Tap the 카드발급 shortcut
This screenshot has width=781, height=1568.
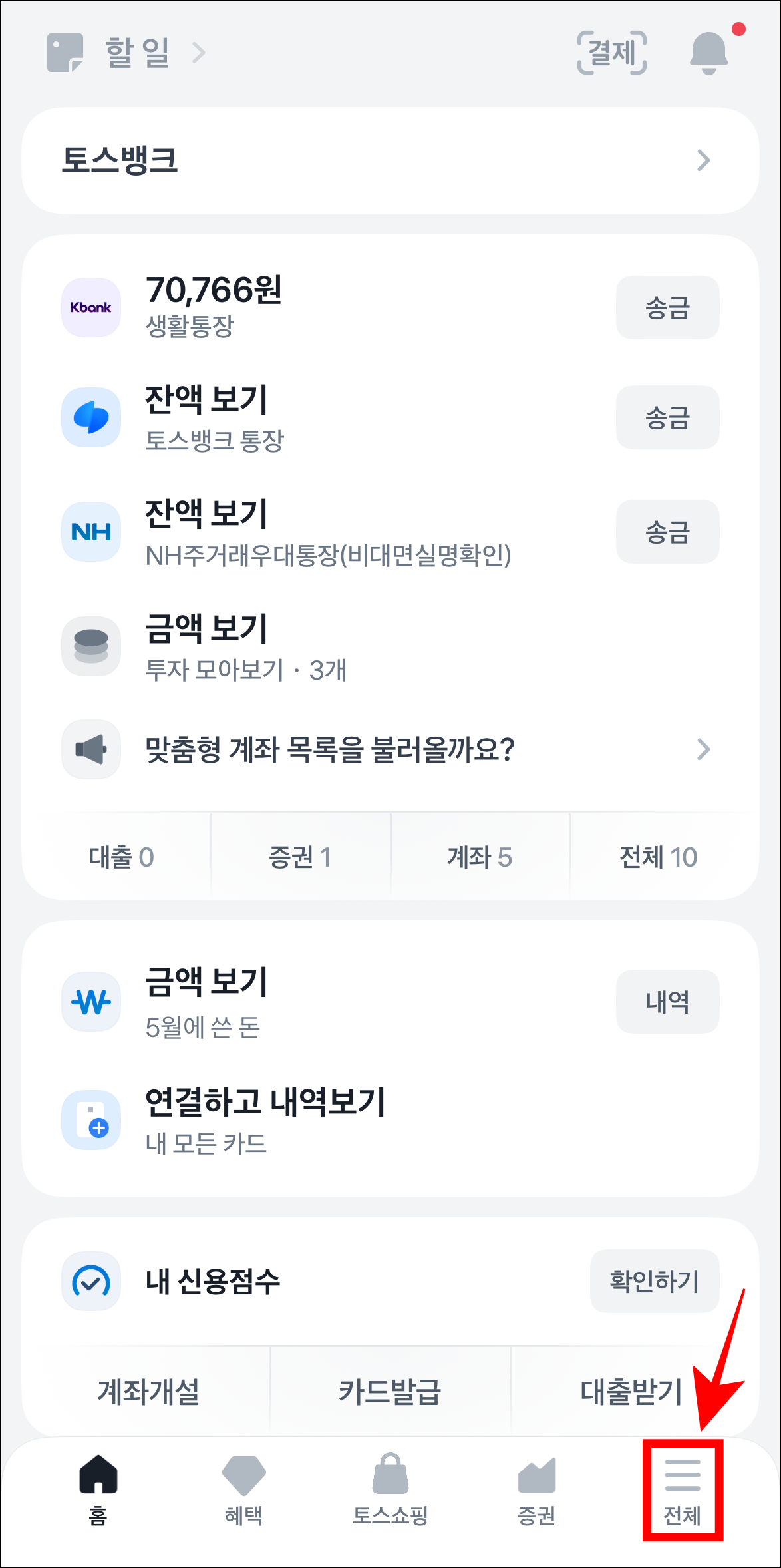pyautogui.click(x=390, y=1390)
